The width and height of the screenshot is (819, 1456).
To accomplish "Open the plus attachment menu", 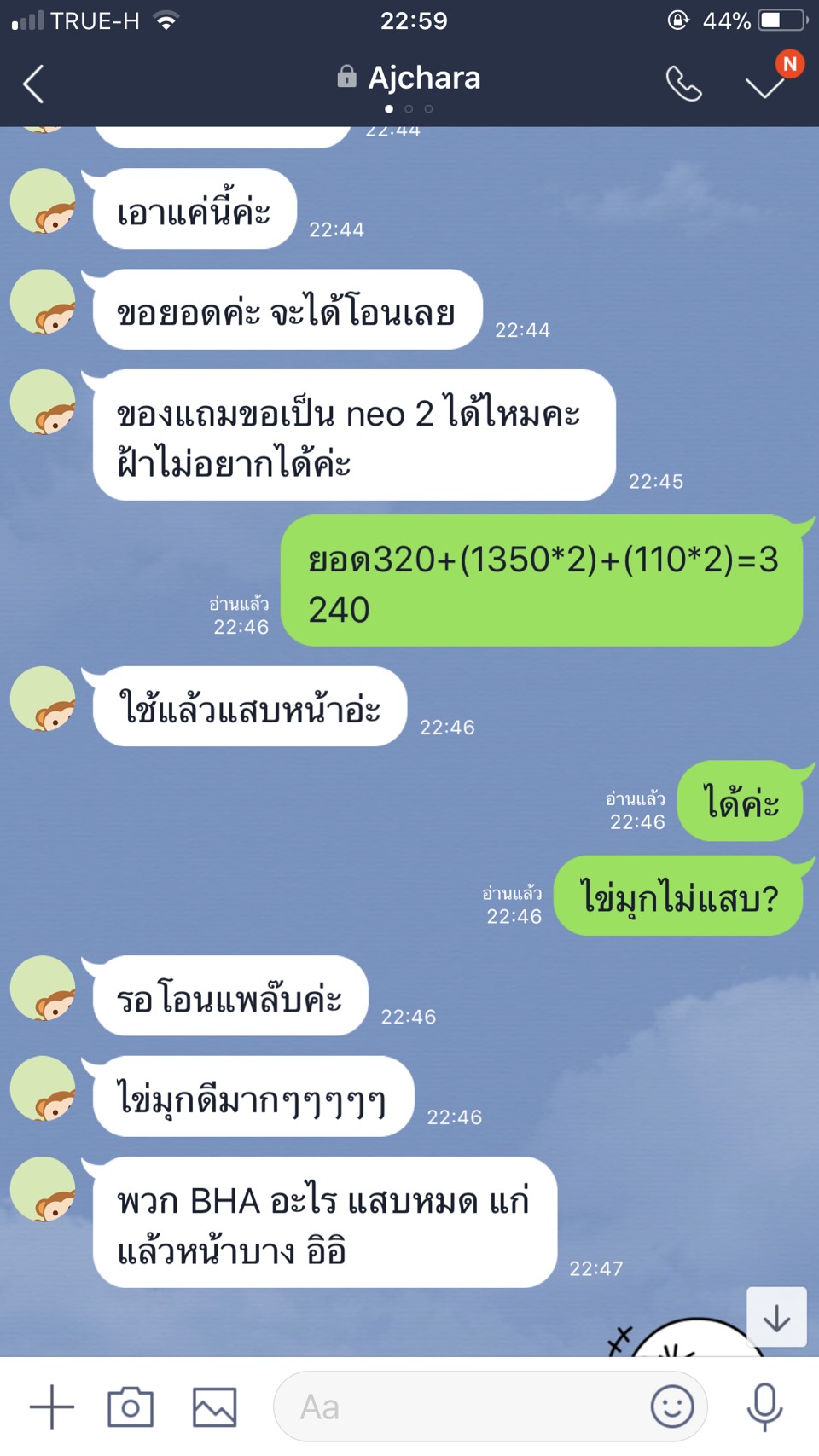I will [x=52, y=1407].
